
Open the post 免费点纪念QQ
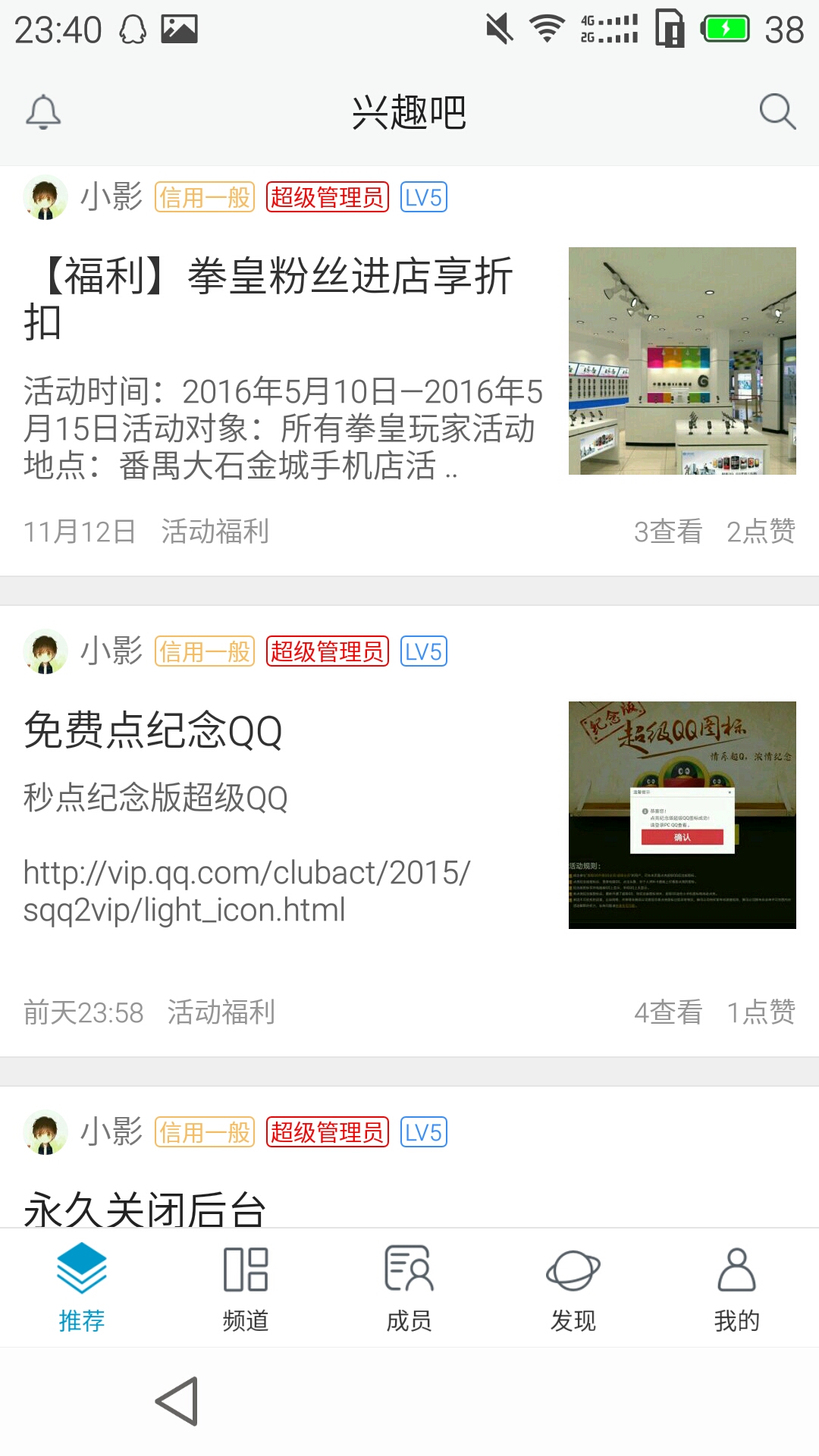[x=153, y=731]
